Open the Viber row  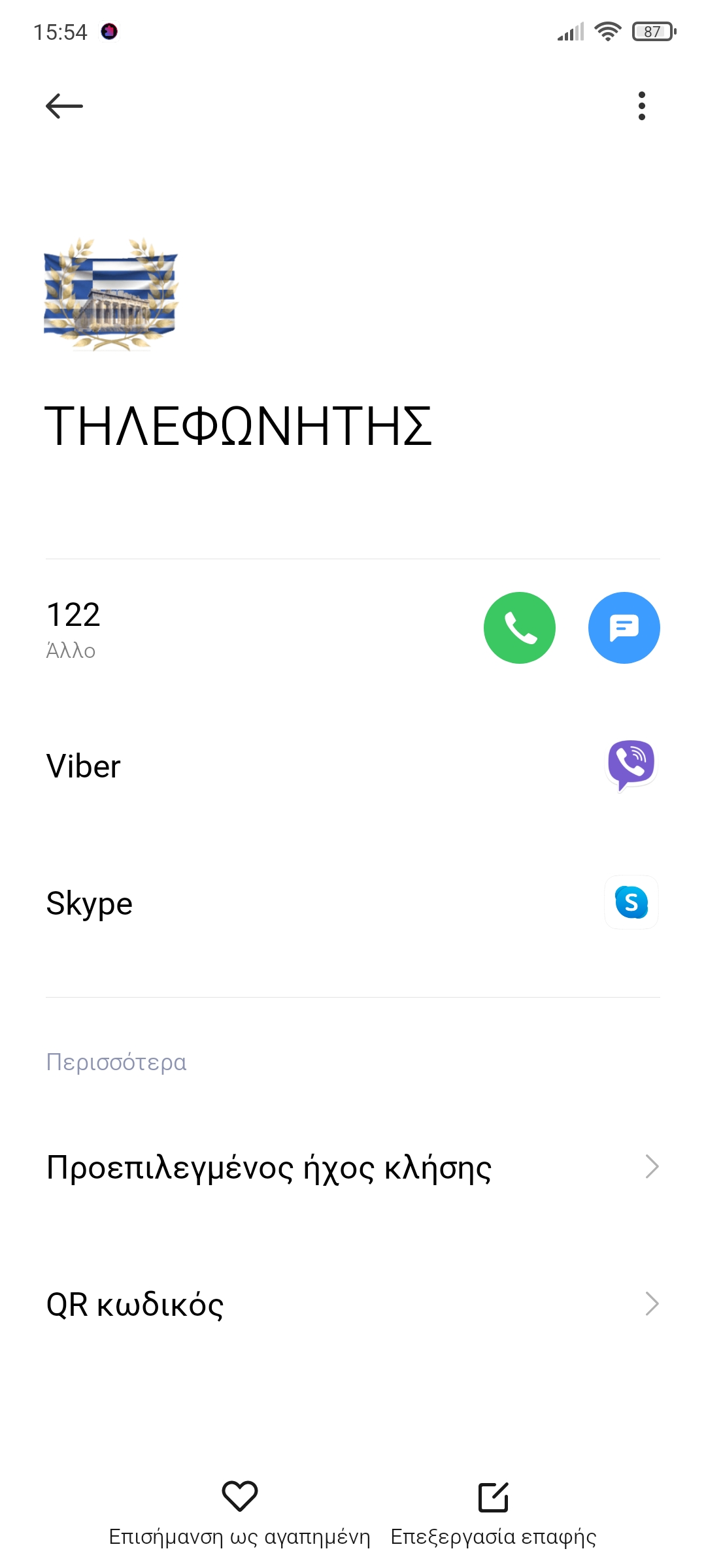353,766
